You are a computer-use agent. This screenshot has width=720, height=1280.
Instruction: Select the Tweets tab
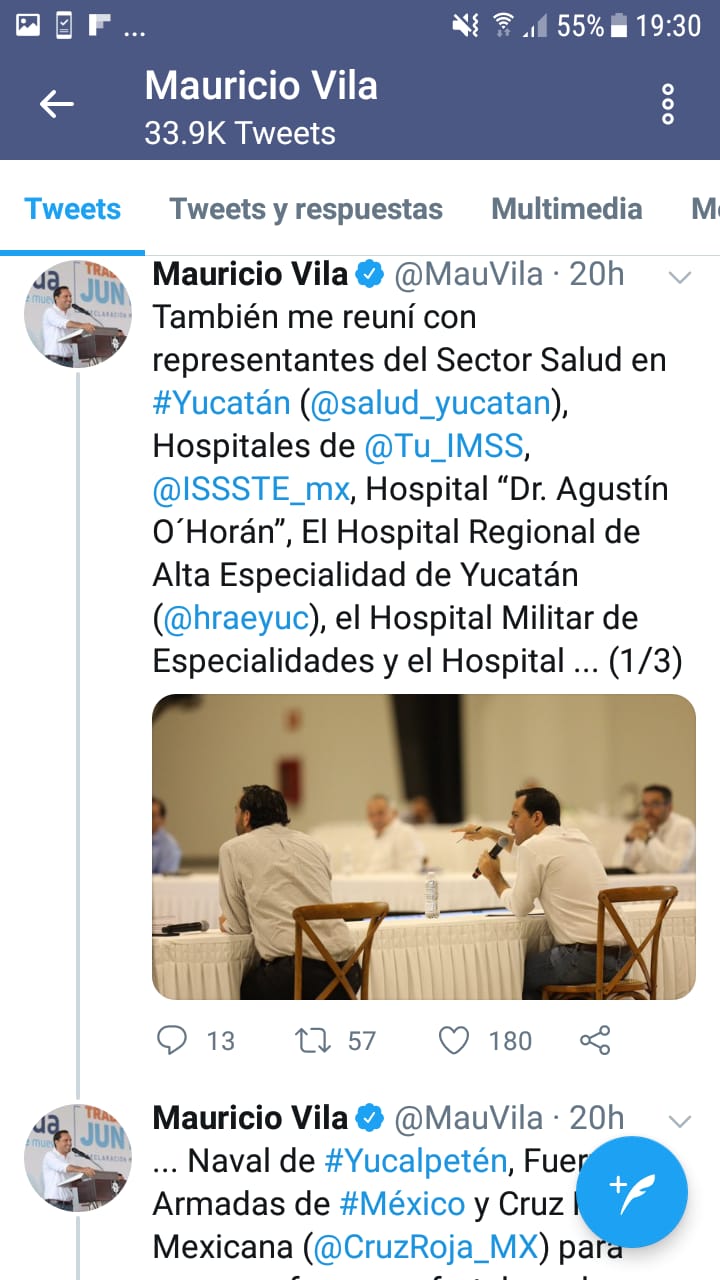(x=72, y=209)
